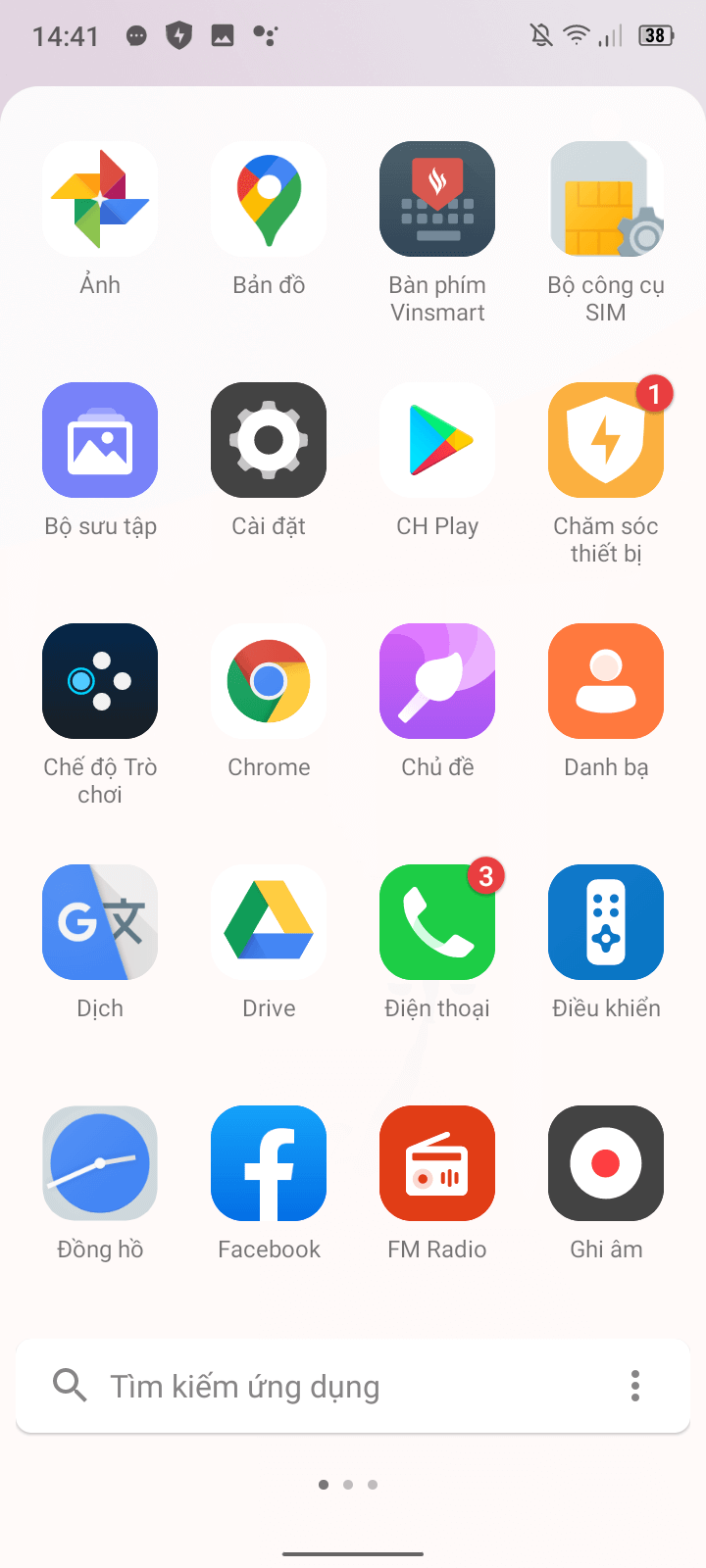Open Điều khiển remote app
The height and width of the screenshot is (1568, 706).
pos(606,922)
